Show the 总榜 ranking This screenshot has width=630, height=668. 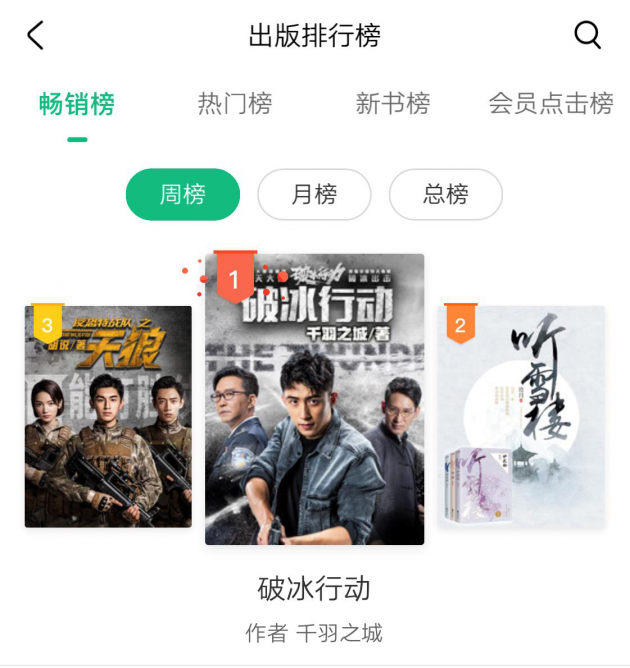445,194
